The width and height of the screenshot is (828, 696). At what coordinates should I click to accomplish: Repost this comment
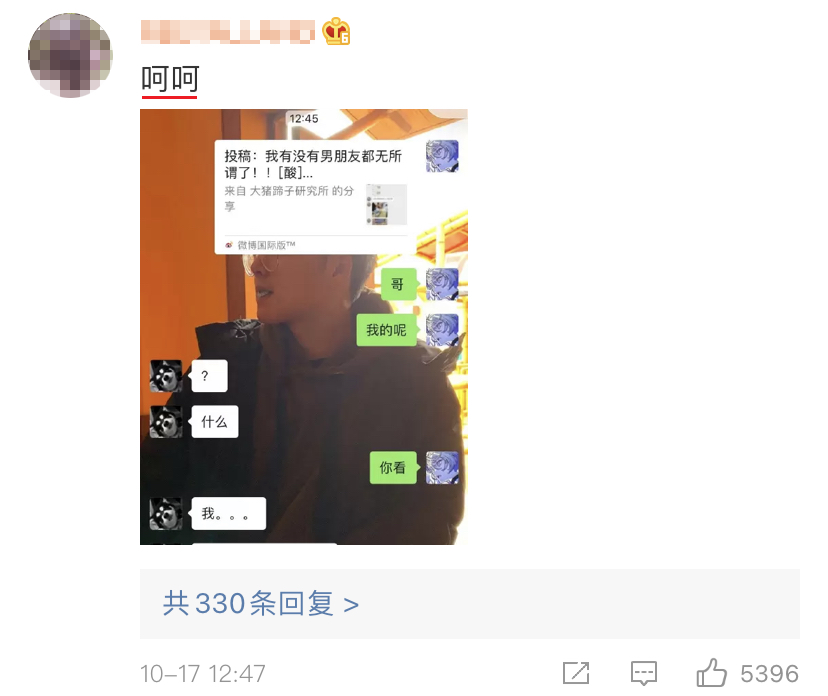tap(575, 673)
